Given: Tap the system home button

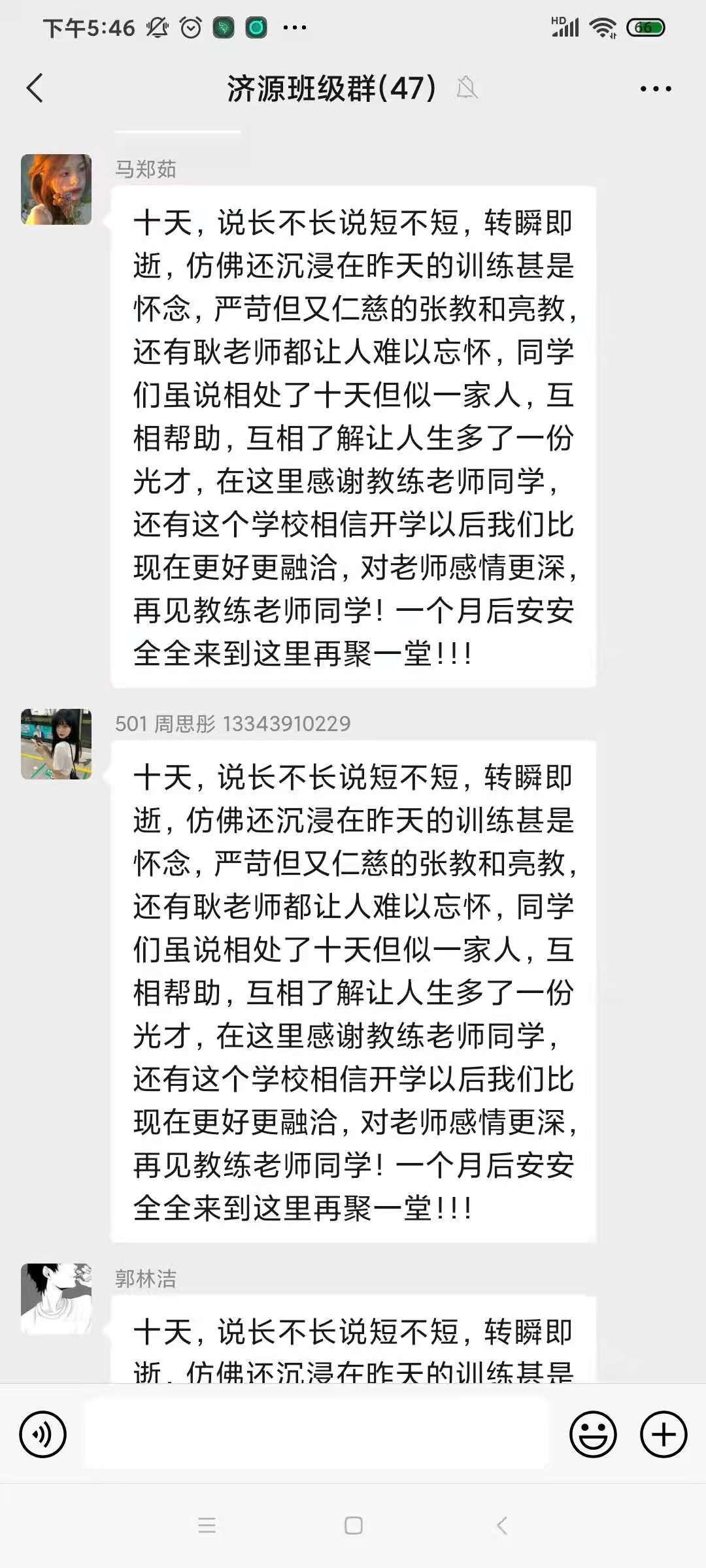Looking at the screenshot, I should (x=354, y=1526).
